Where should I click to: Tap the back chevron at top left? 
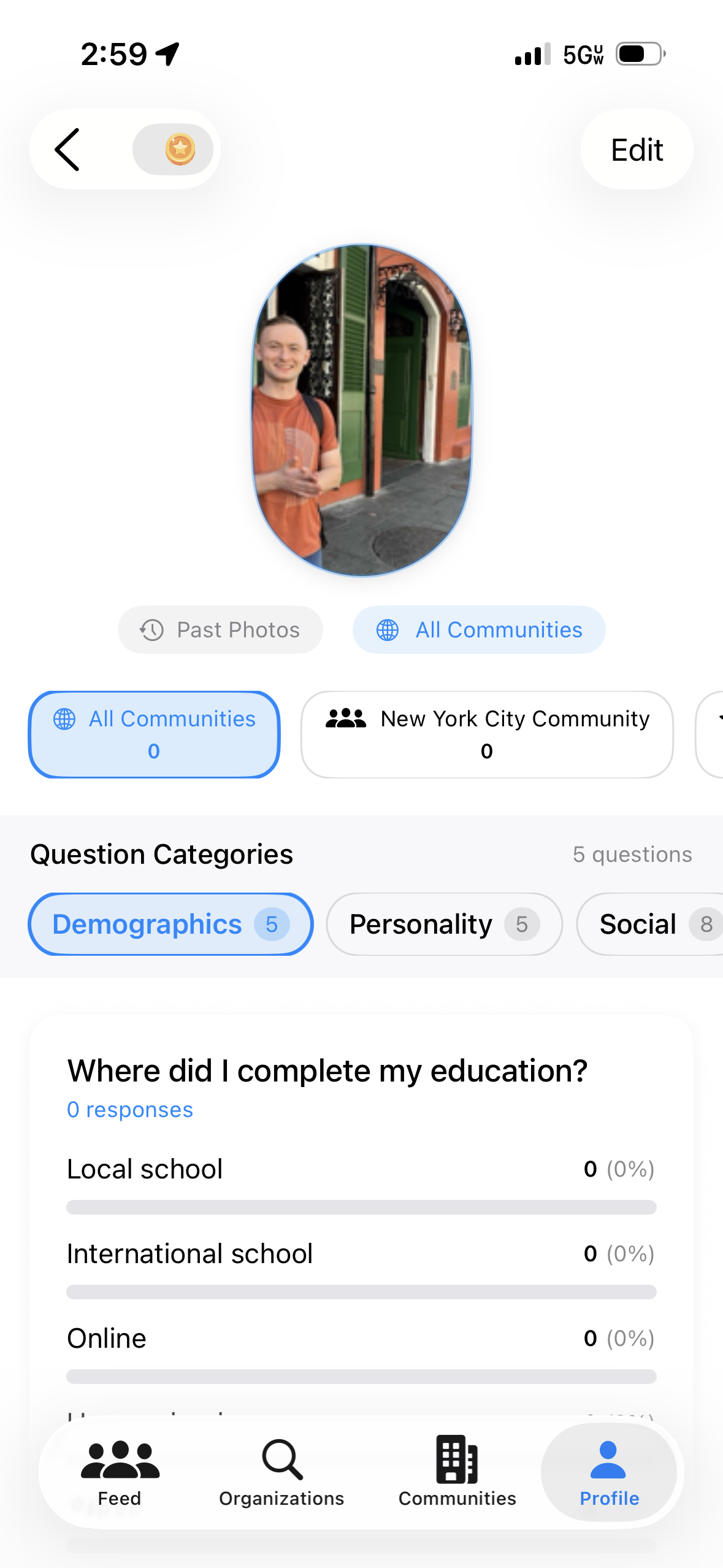pyautogui.click(x=67, y=149)
